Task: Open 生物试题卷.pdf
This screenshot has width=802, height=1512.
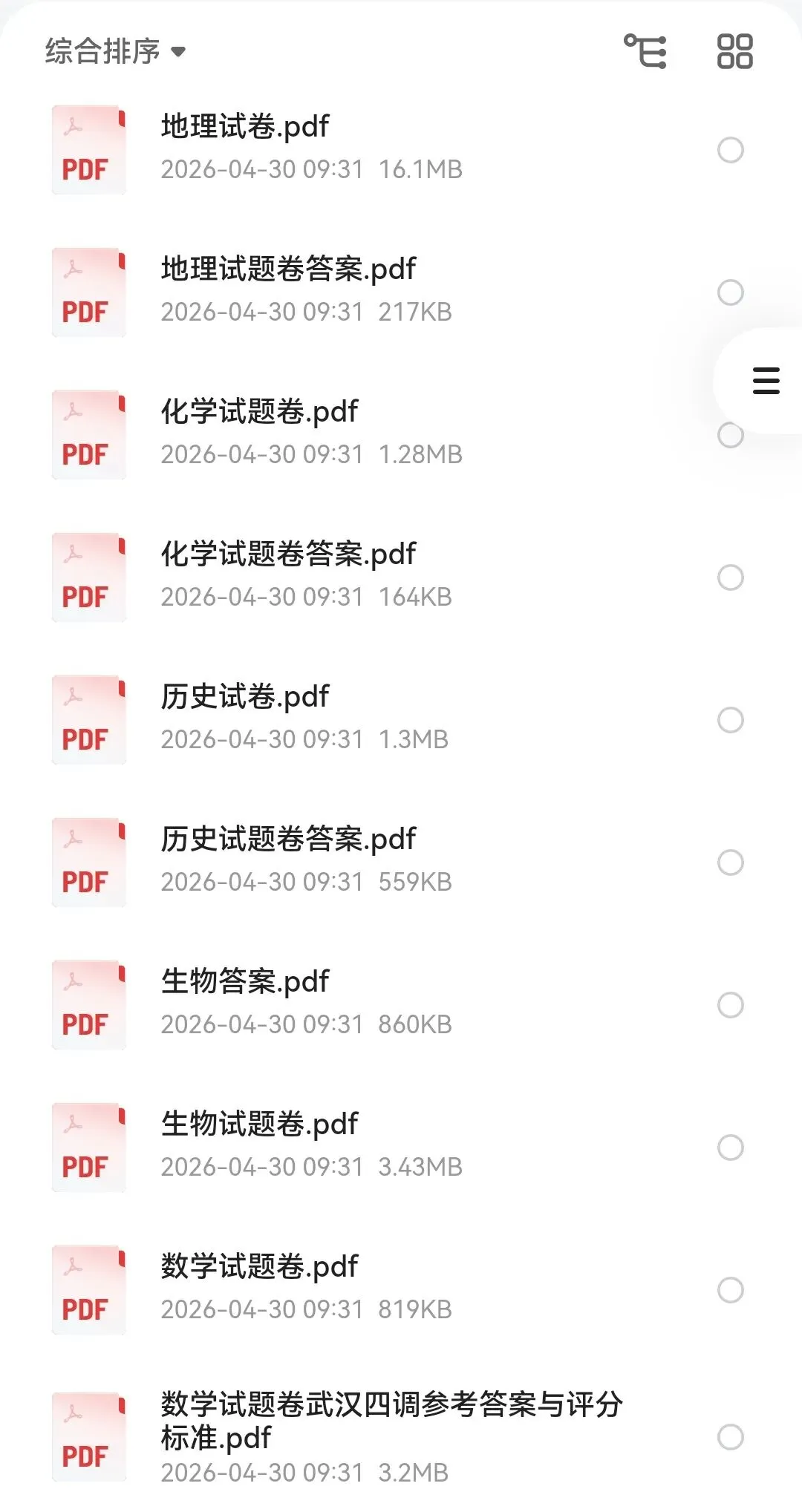Action: (x=259, y=1125)
